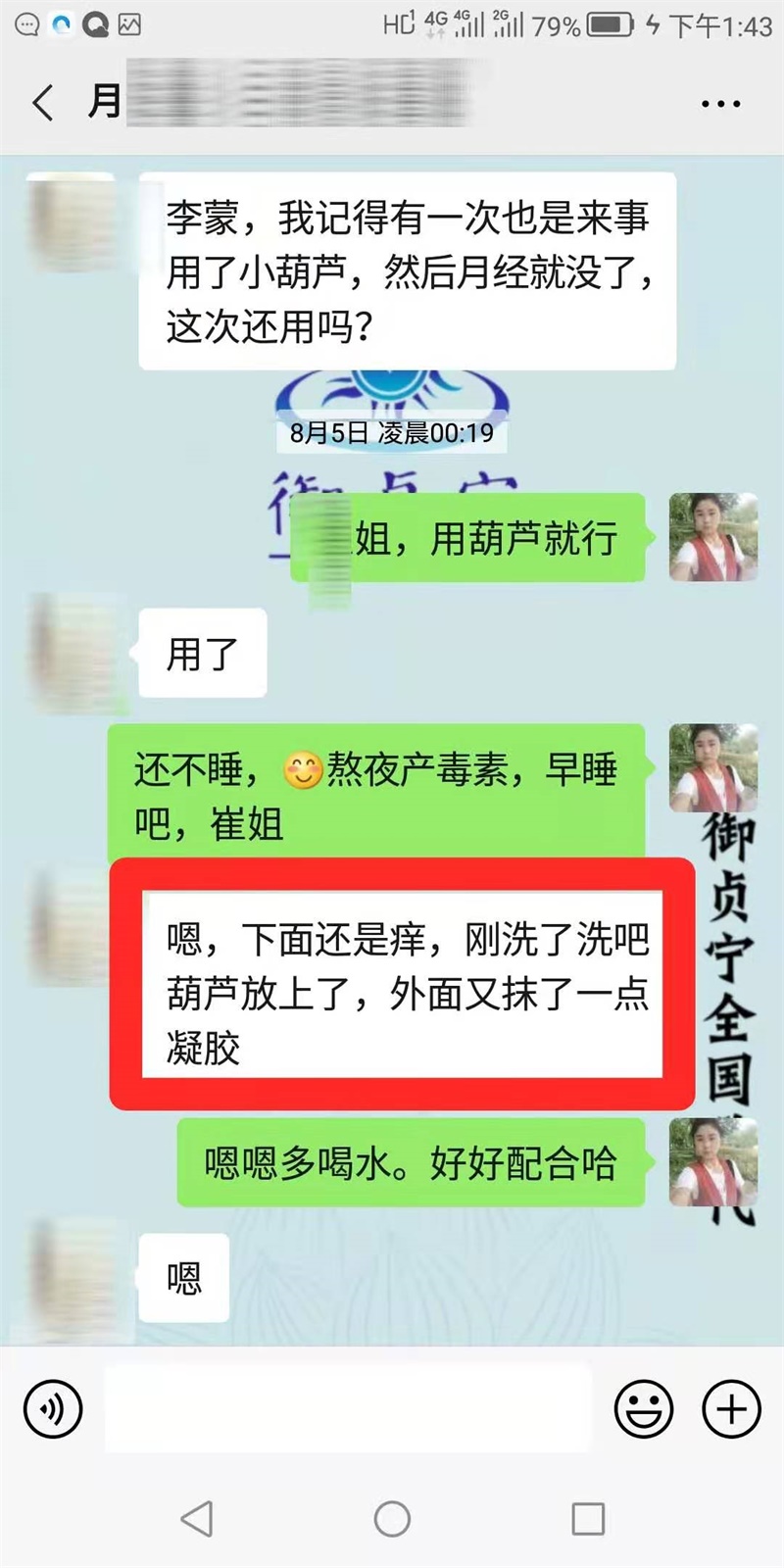Open the plus attachment menu
The height and width of the screenshot is (1568, 784).
(x=731, y=1409)
